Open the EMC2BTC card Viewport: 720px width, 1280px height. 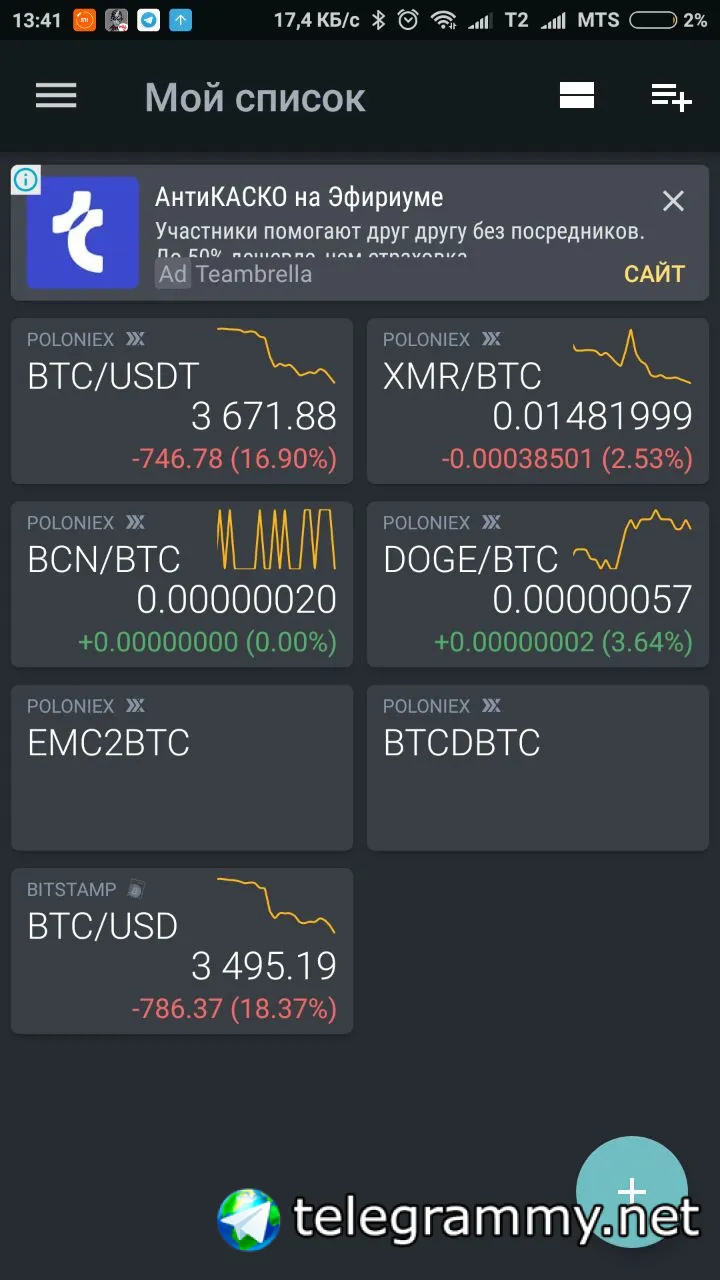[x=182, y=767]
